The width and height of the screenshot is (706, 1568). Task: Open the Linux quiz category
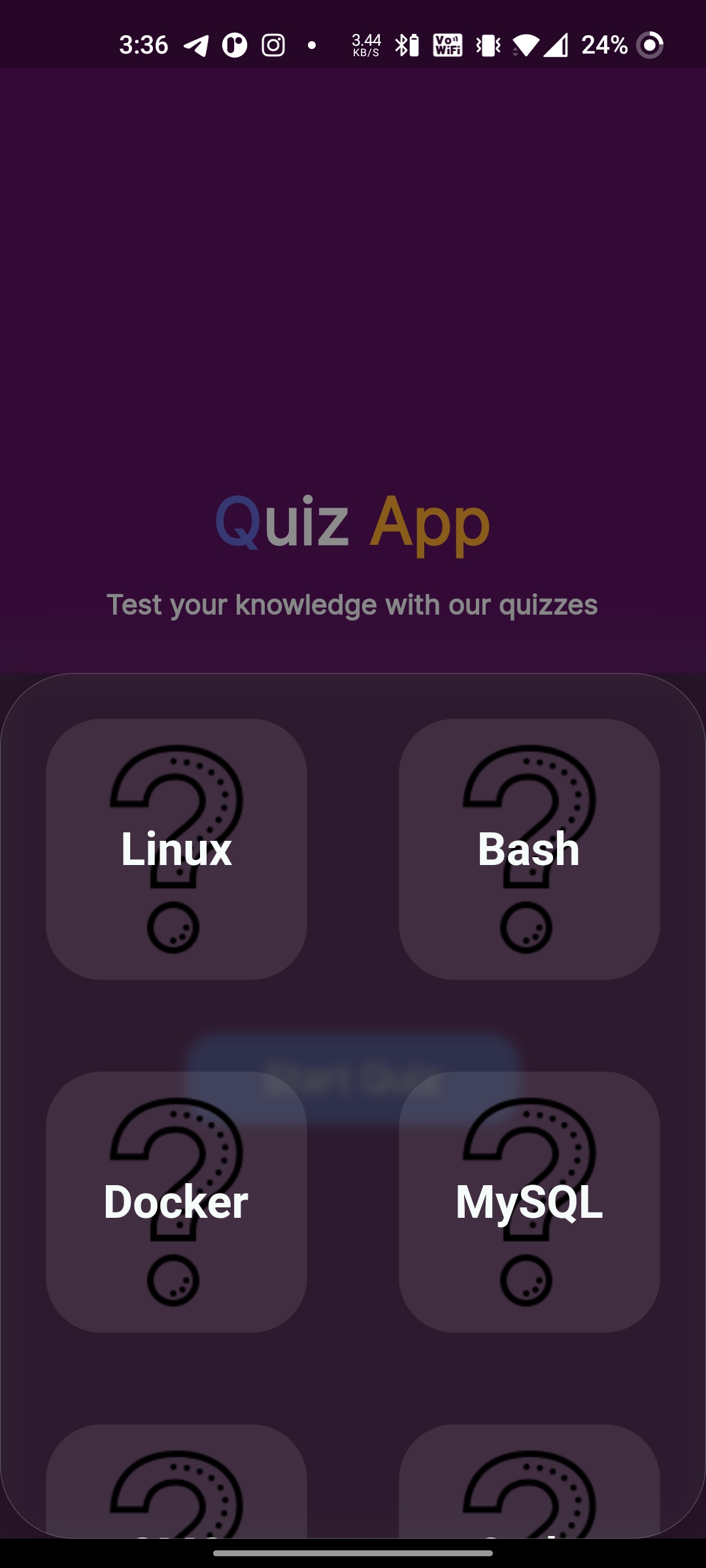pos(176,848)
